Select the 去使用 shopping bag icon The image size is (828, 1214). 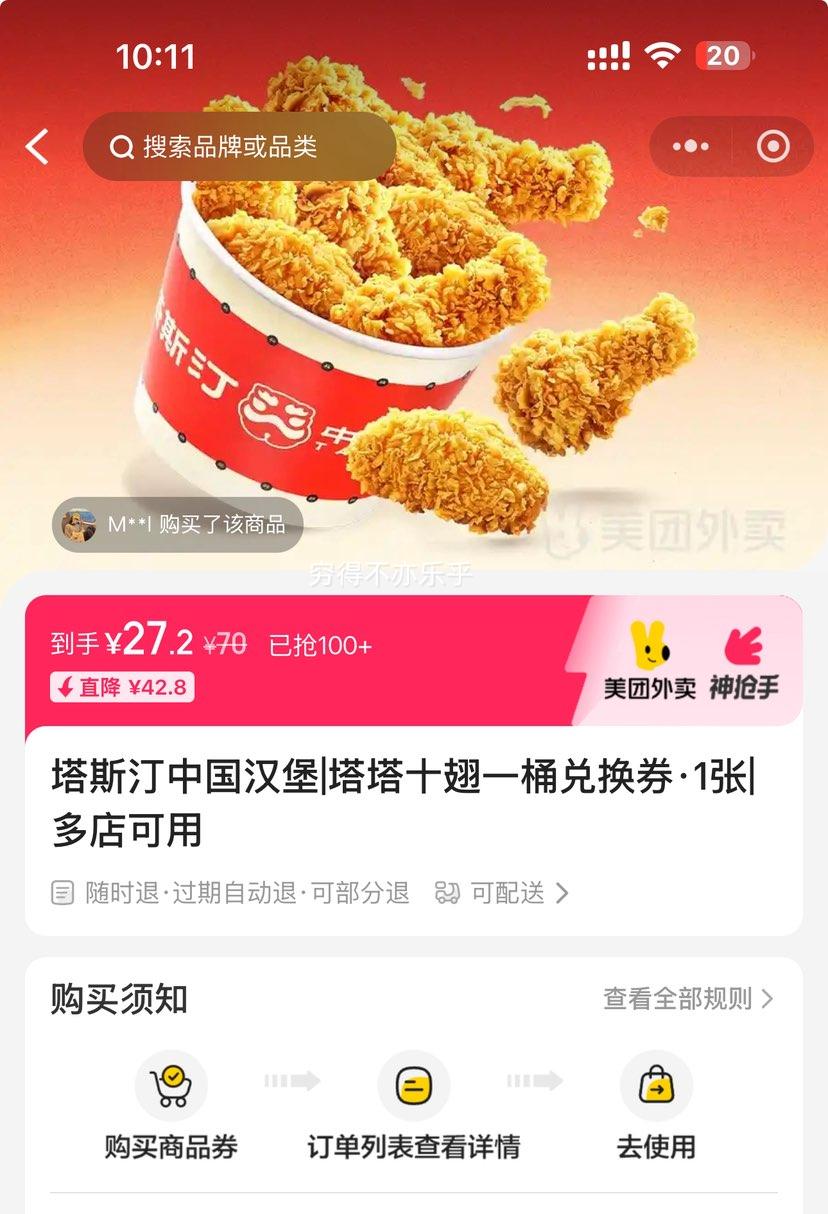[656, 1084]
